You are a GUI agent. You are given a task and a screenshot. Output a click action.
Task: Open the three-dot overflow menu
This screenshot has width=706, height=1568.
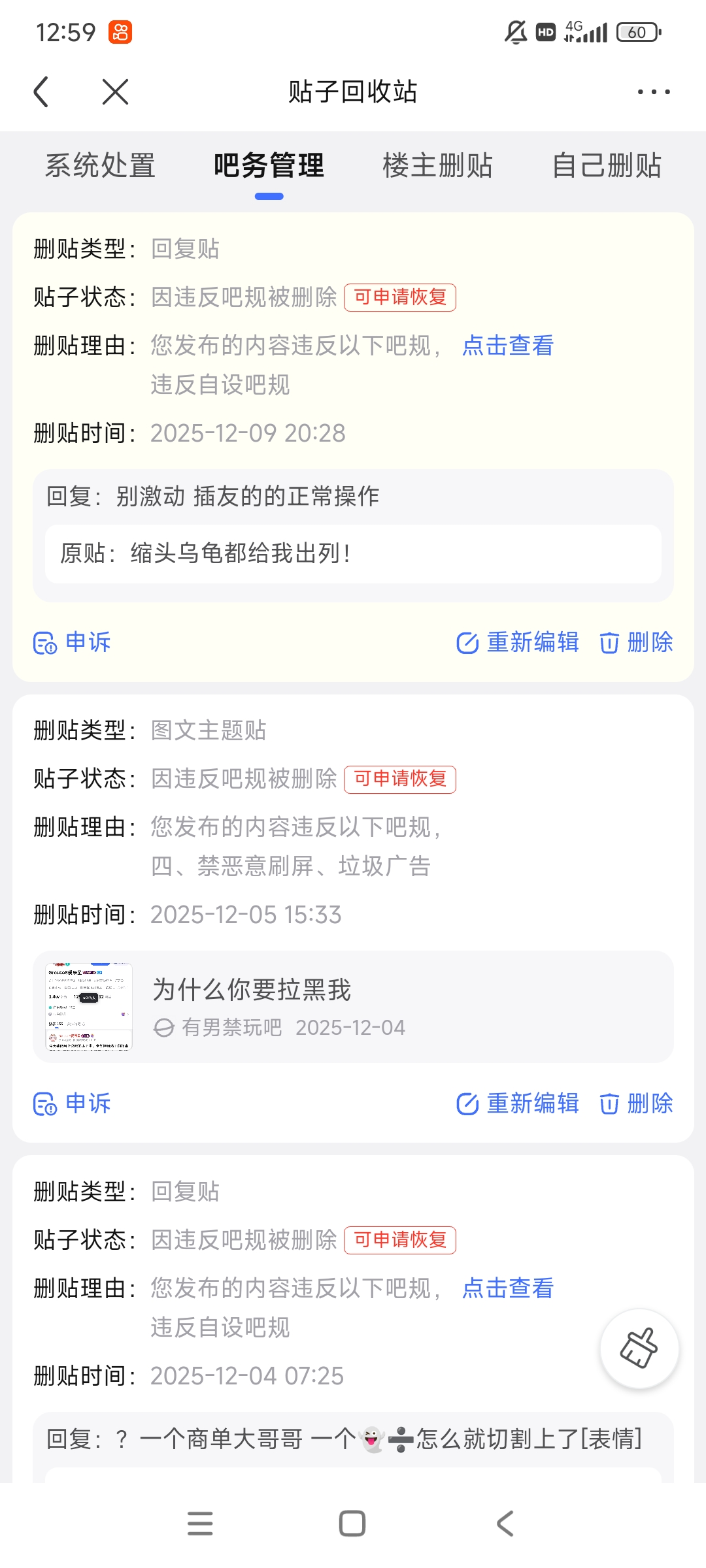[x=654, y=92]
